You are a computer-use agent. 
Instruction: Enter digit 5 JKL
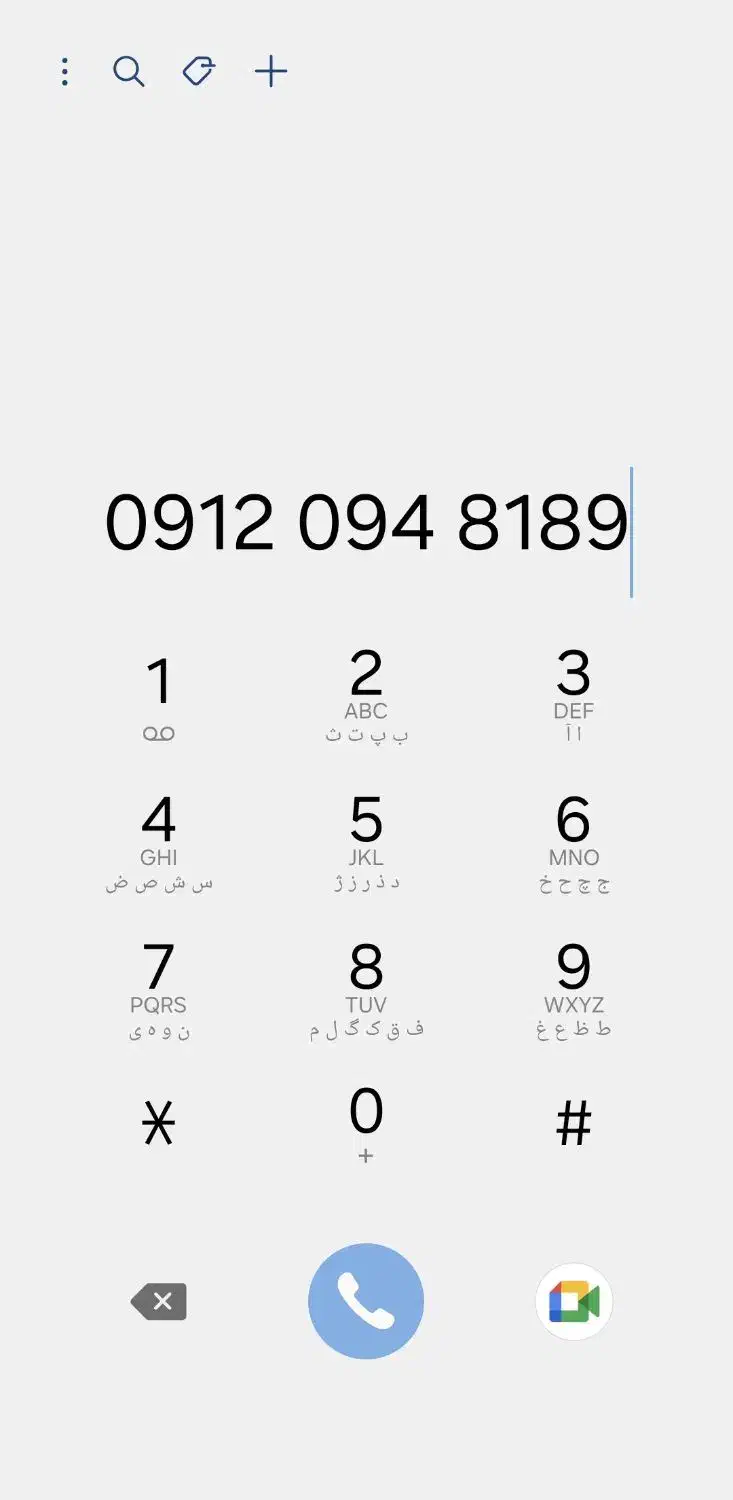366,843
